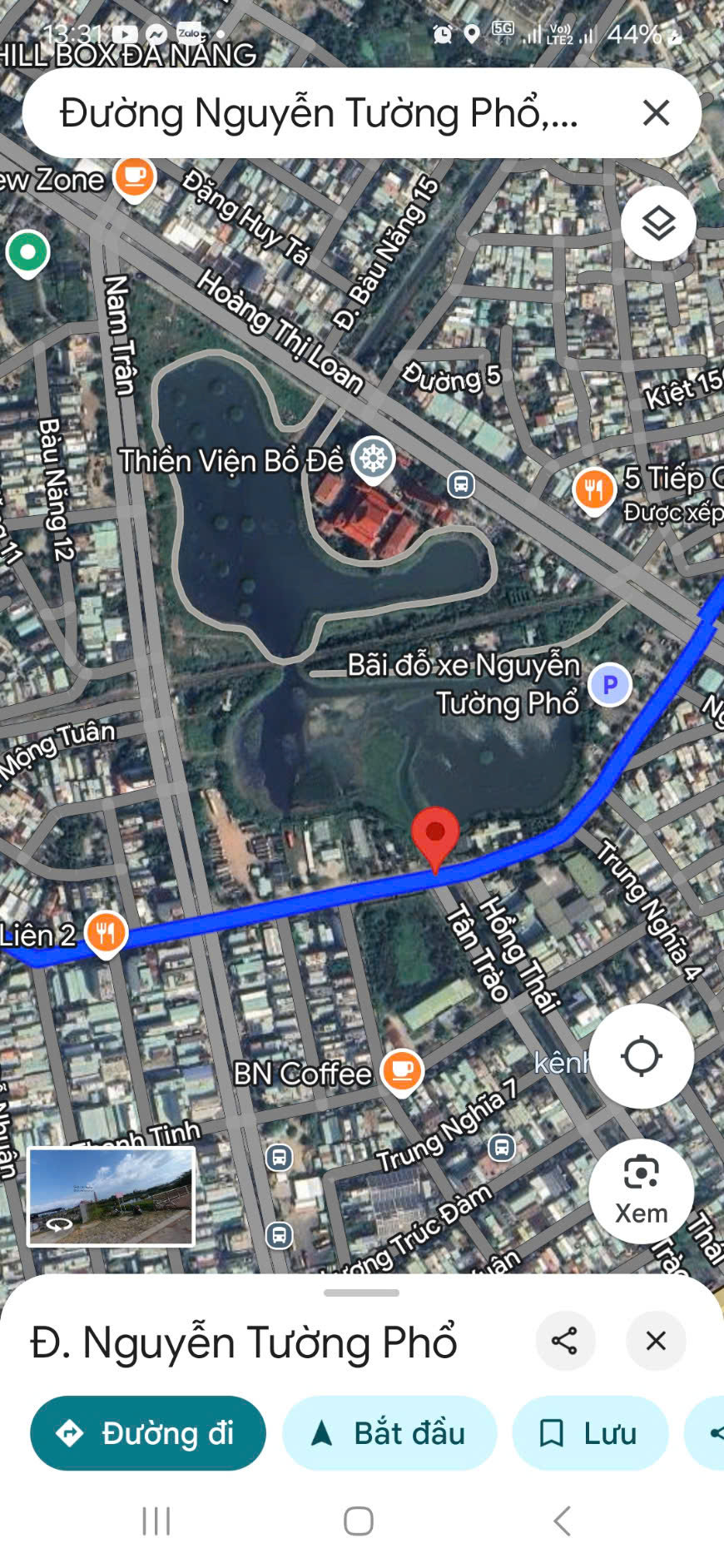Viewport: 724px width, 1568px height.
Task: Open Bãi đỗ xe Nguyễn Tường Phổ parking pin
Action: (x=610, y=685)
